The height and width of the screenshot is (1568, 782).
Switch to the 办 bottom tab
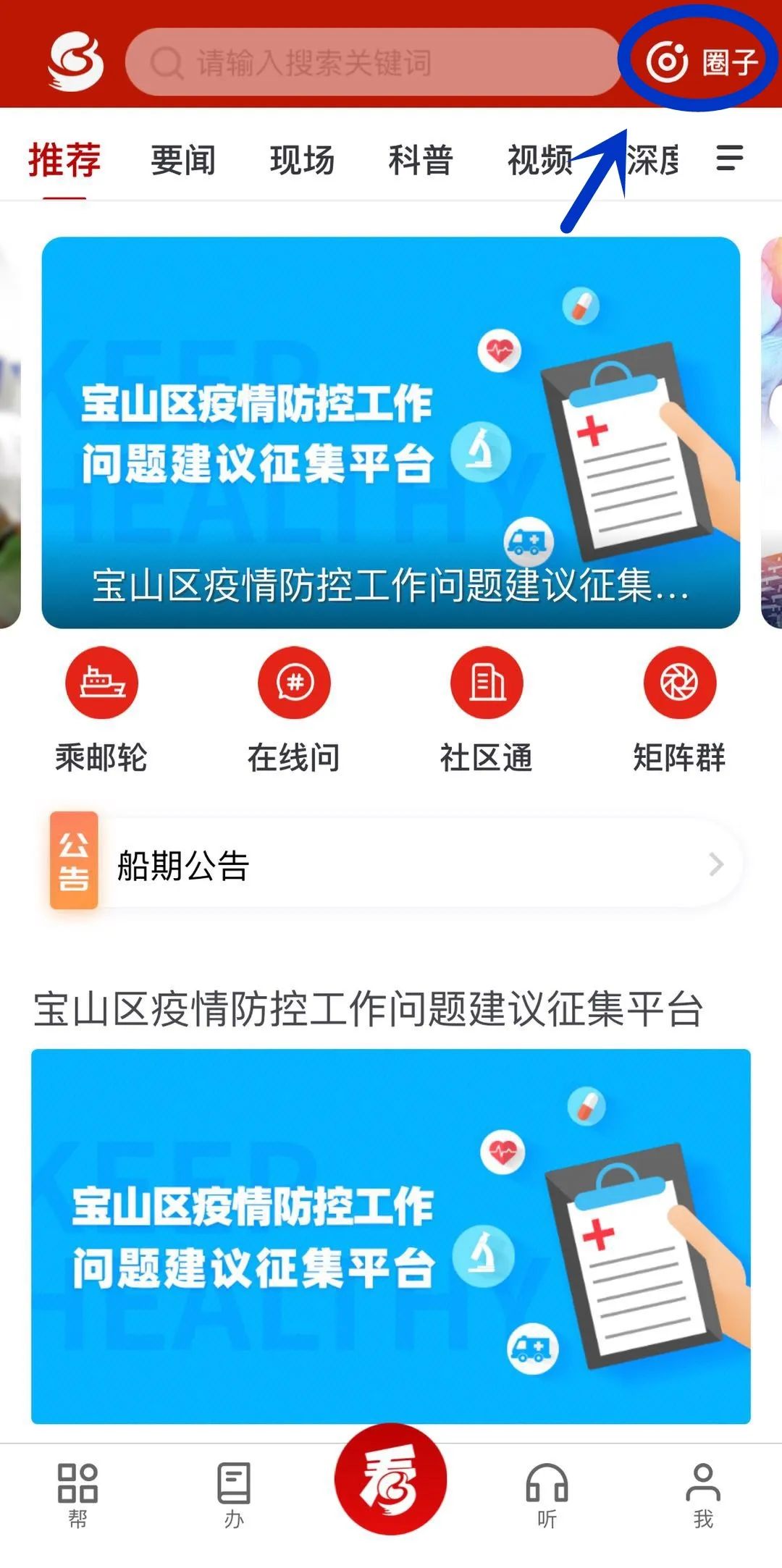click(234, 1496)
